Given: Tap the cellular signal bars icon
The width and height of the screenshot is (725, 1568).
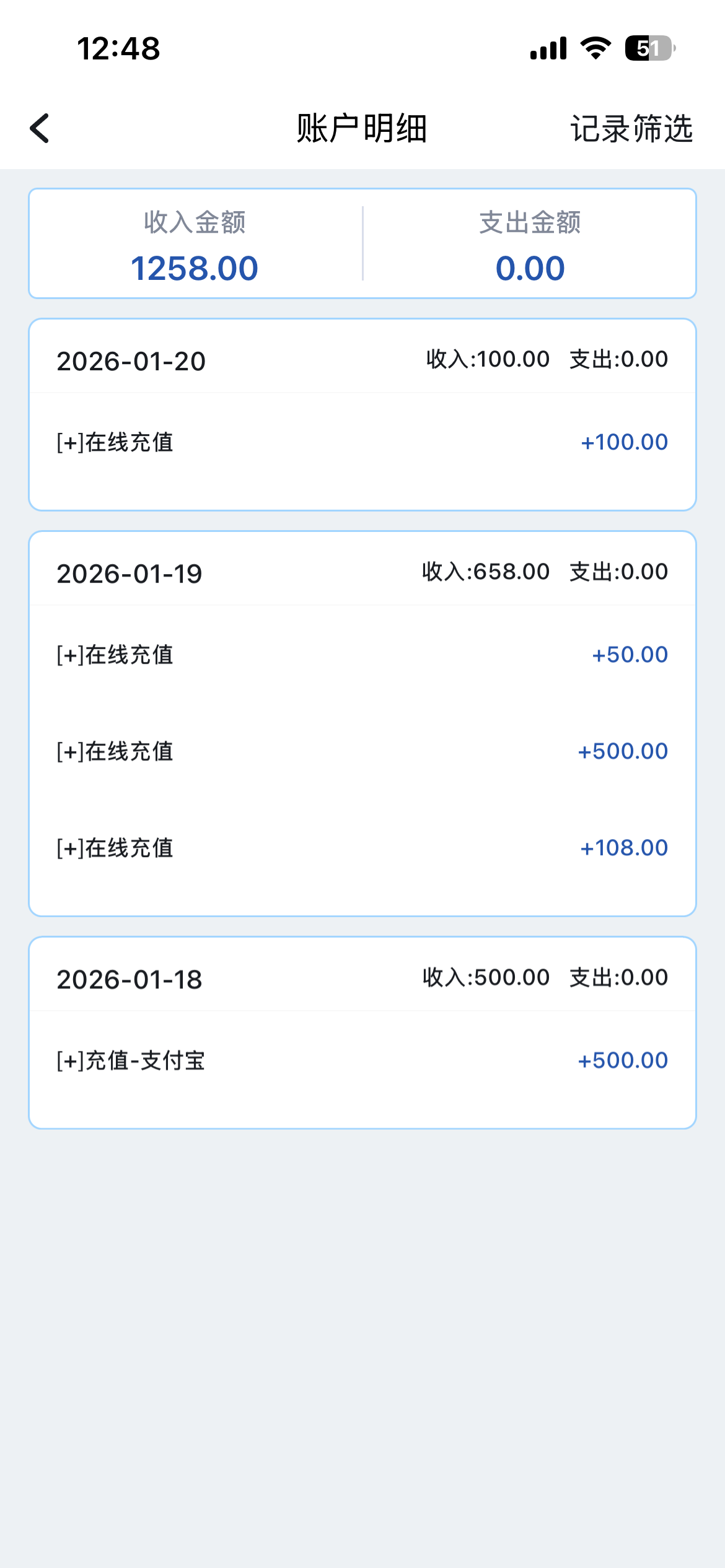Looking at the screenshot, I should pyautogui.click(x=548, y=49).
